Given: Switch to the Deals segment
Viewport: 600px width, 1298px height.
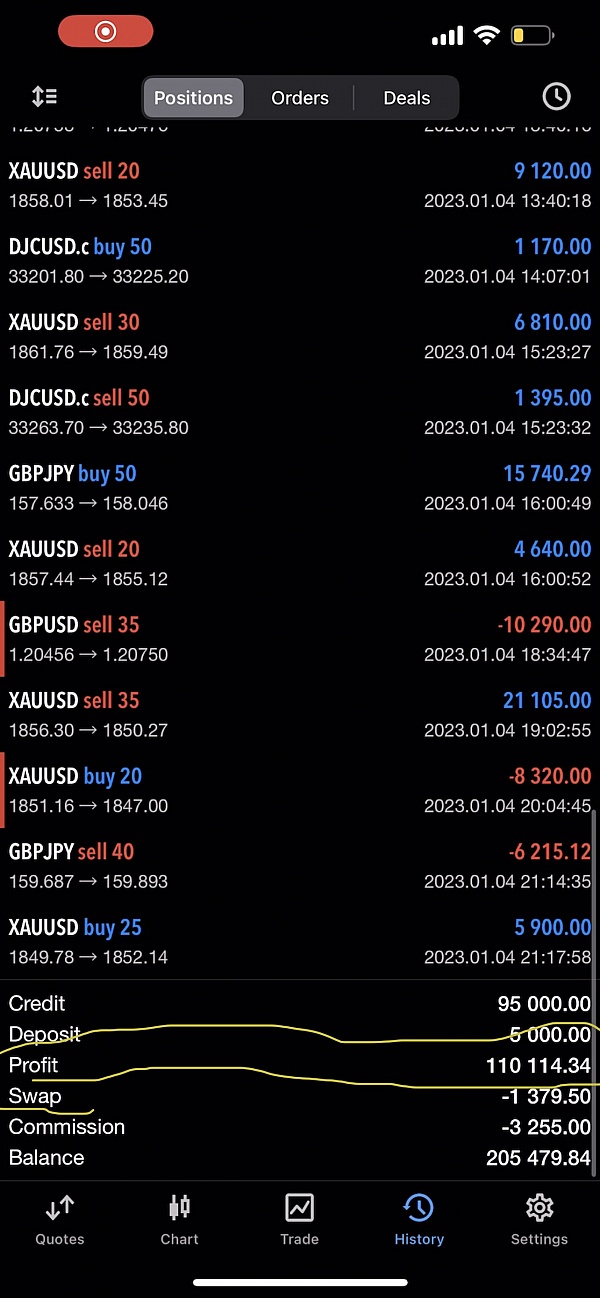Looking at the screenshot, I should click(x=406, y=98).
